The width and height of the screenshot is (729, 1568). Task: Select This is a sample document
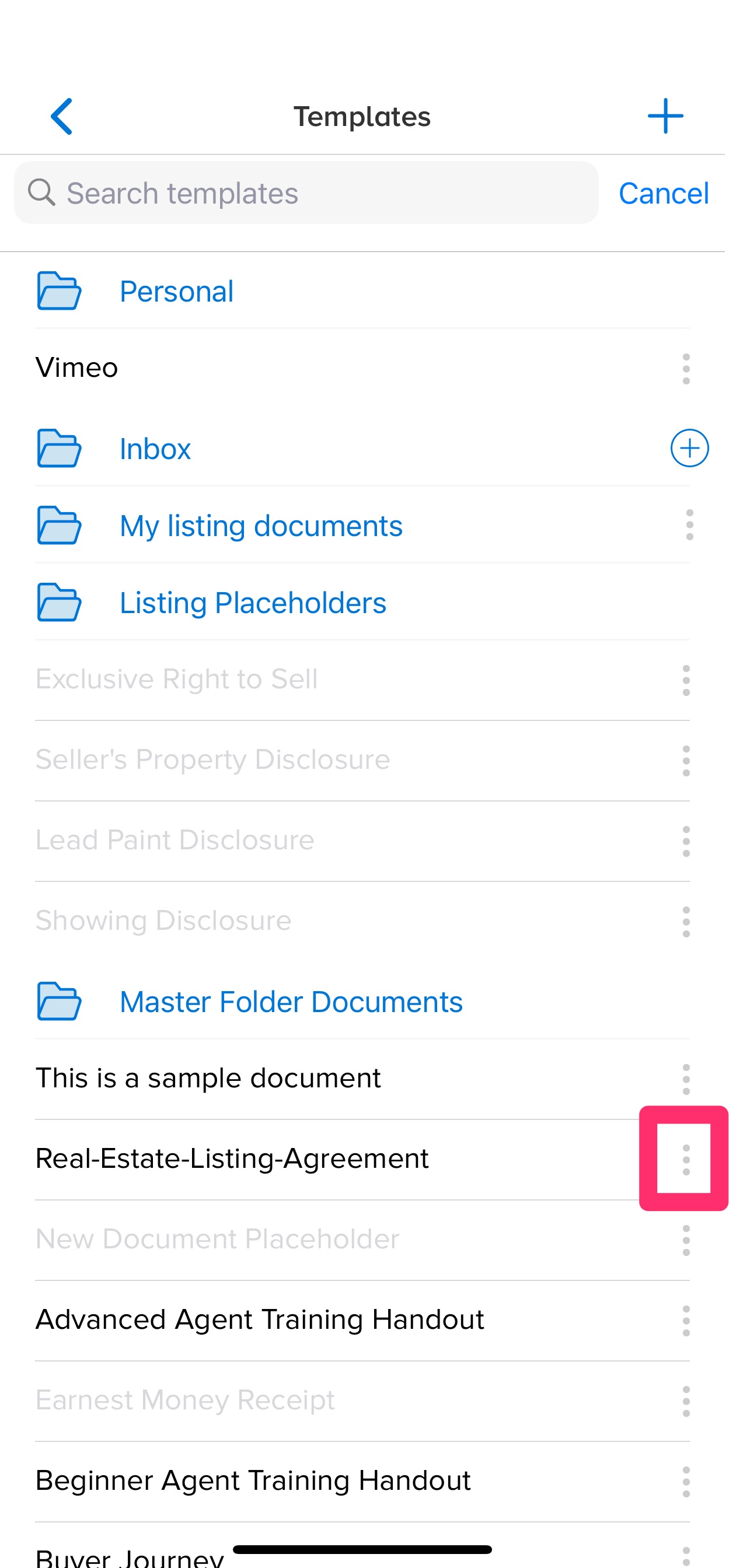tap(208, 1078)
